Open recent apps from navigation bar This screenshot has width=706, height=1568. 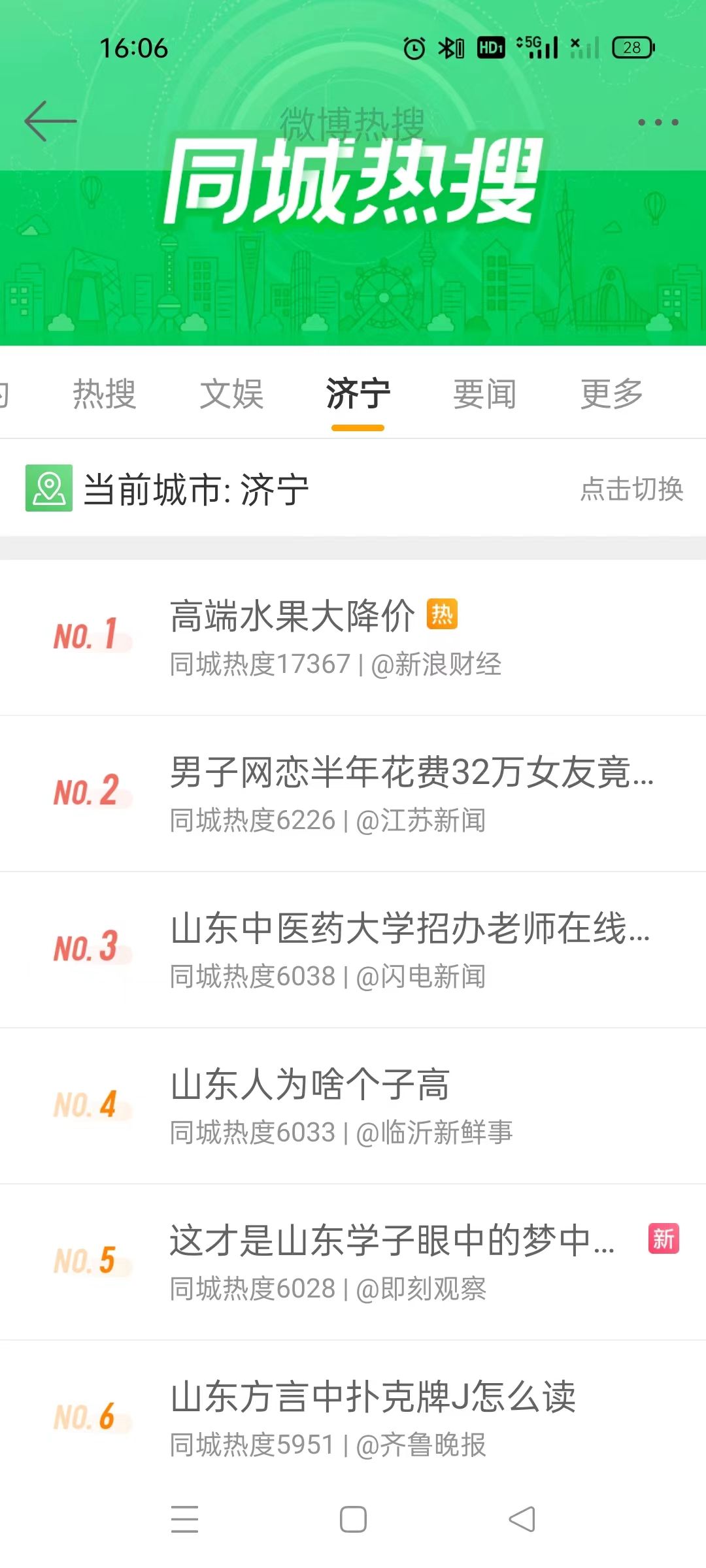[184, 1519]
